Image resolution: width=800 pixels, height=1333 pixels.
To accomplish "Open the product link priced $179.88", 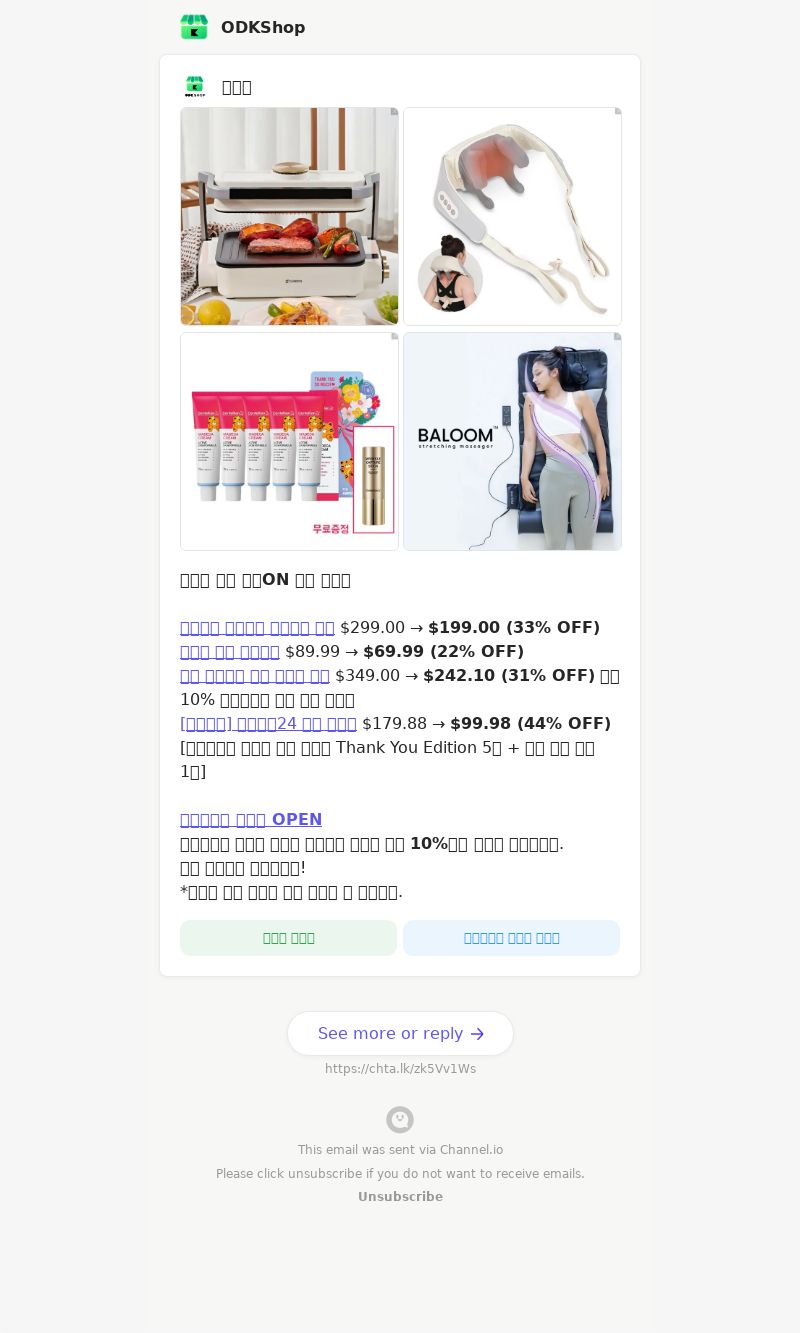I will (268, 724).
